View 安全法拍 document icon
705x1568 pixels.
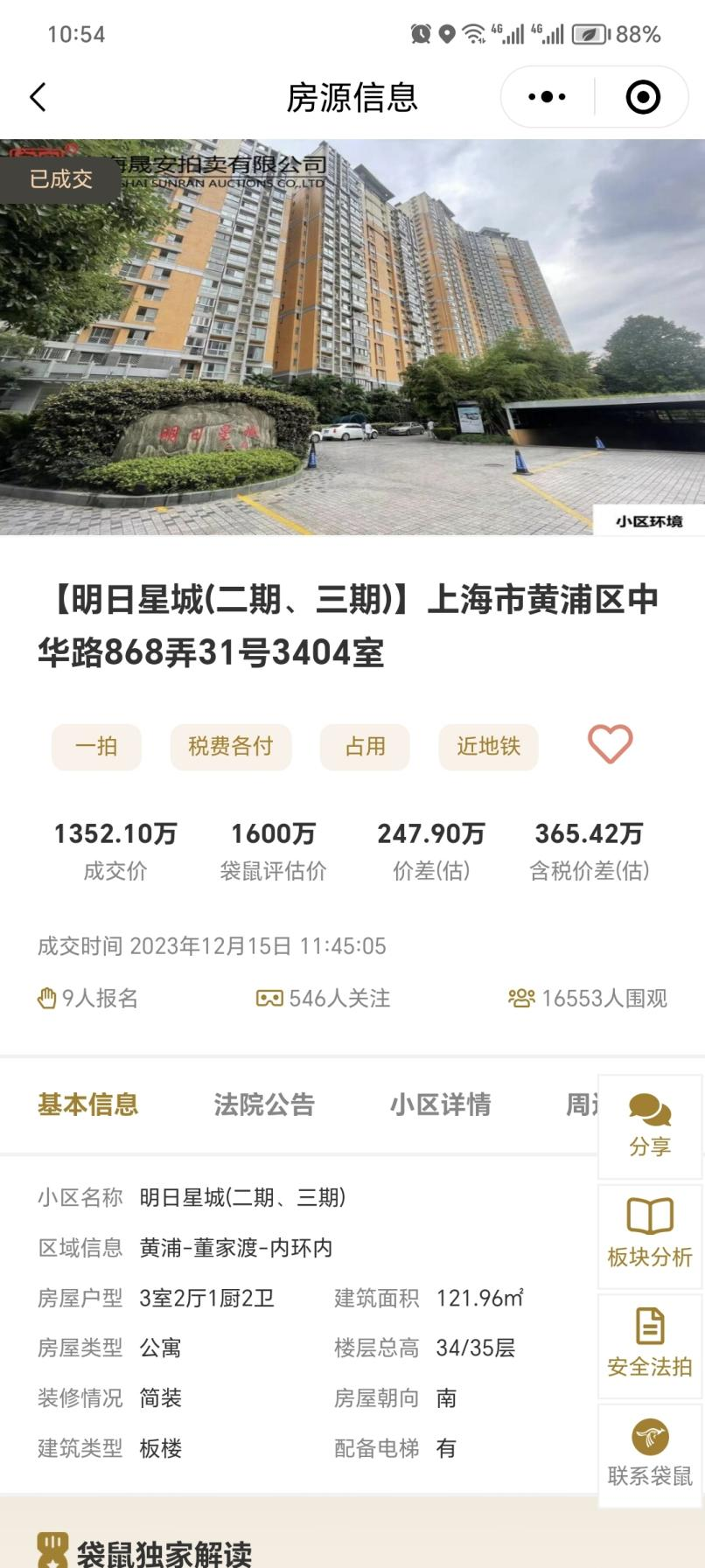(x=650, y=1328)
